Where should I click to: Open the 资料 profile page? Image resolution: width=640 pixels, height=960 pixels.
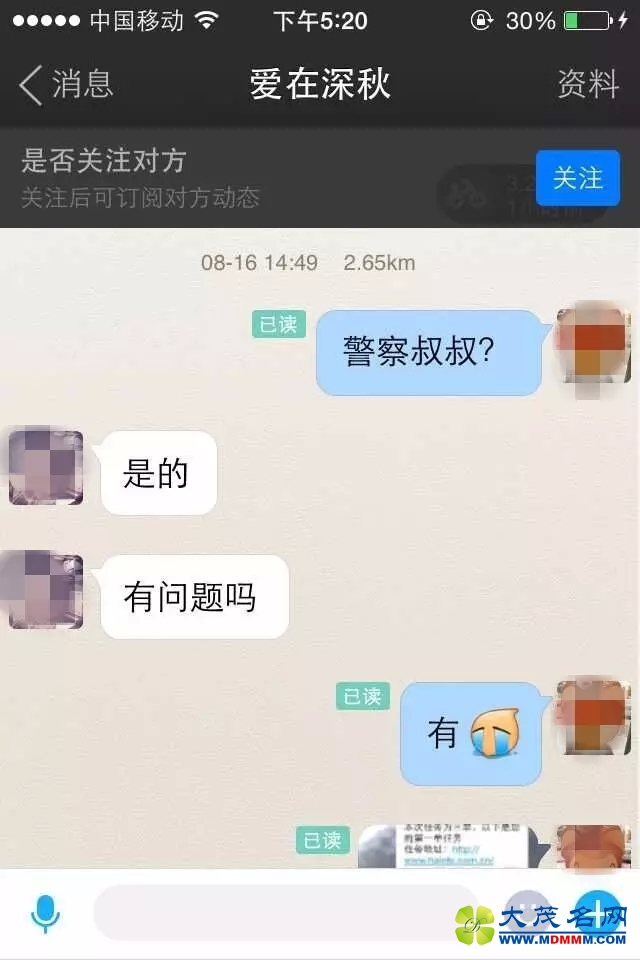point(588,85)
